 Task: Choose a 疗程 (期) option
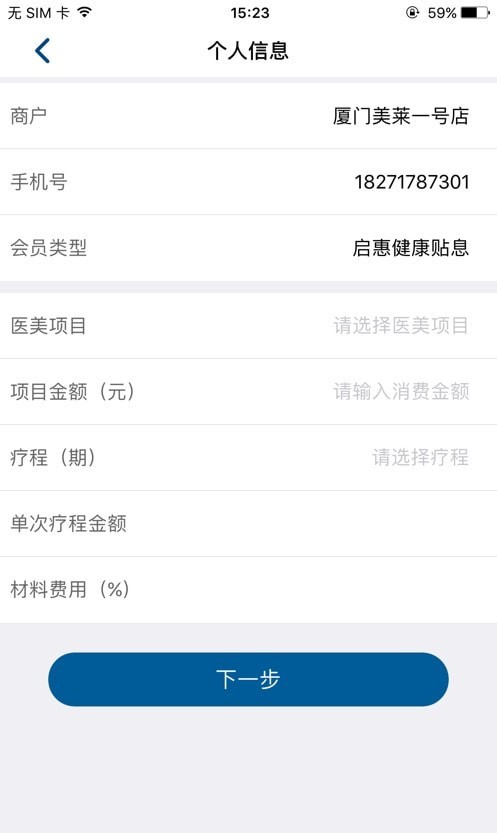coord(248,457)
